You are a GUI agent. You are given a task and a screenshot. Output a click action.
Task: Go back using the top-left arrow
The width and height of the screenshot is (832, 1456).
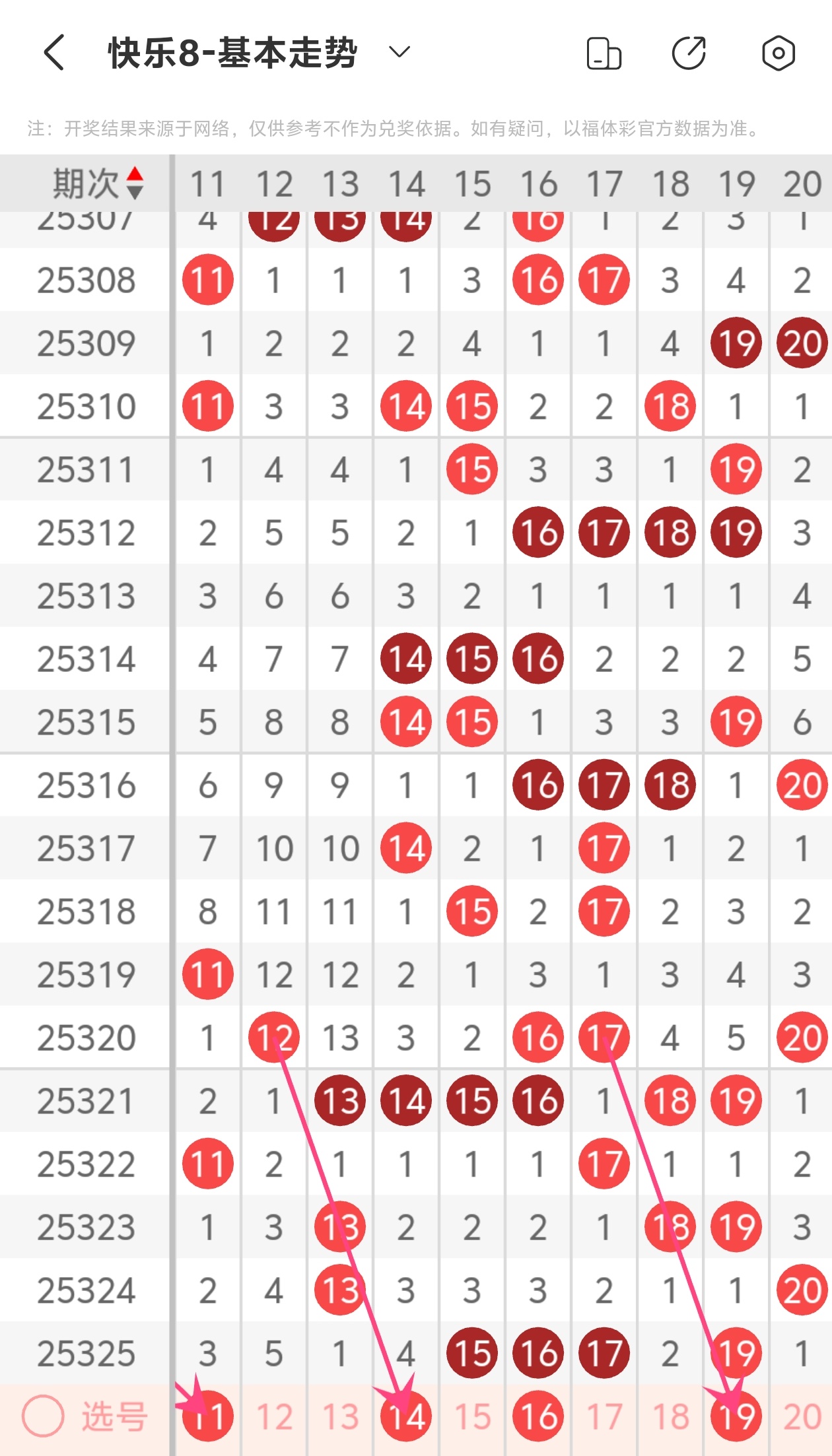point(54,53)
